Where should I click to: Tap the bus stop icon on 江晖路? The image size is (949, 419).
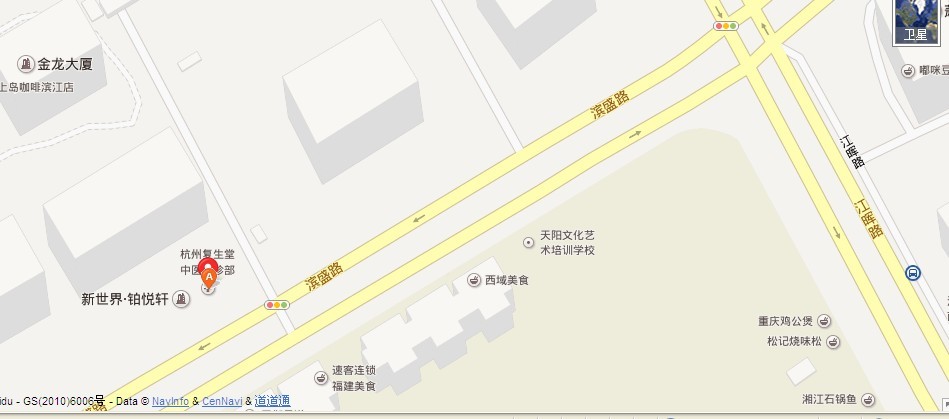(912, 272)
